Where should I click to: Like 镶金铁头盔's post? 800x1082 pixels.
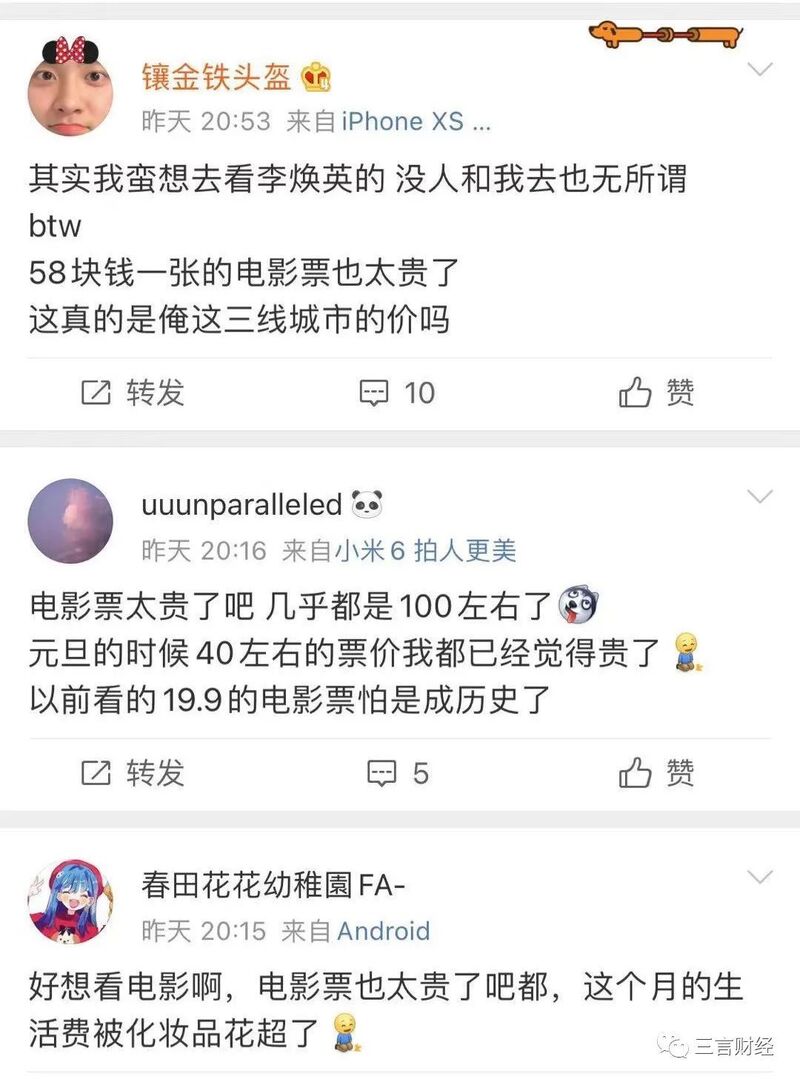[656, 392]
